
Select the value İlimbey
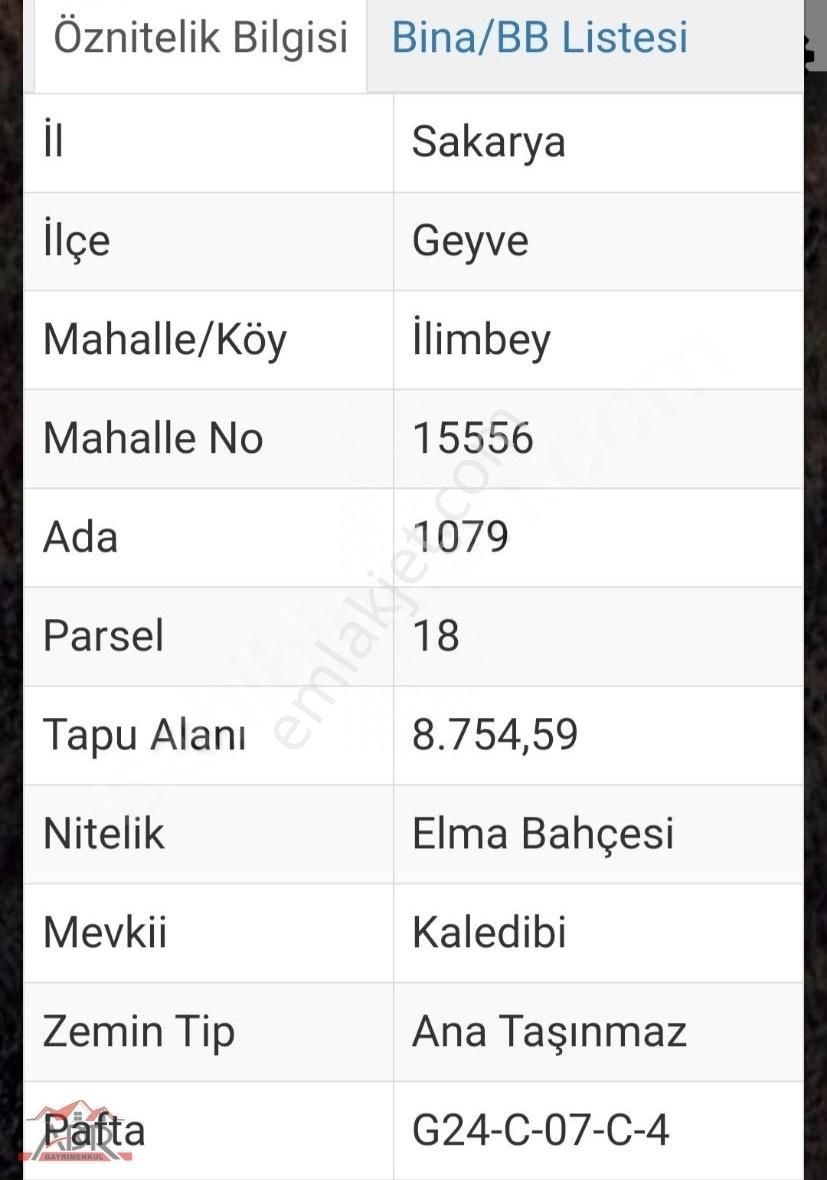[480, 340]
